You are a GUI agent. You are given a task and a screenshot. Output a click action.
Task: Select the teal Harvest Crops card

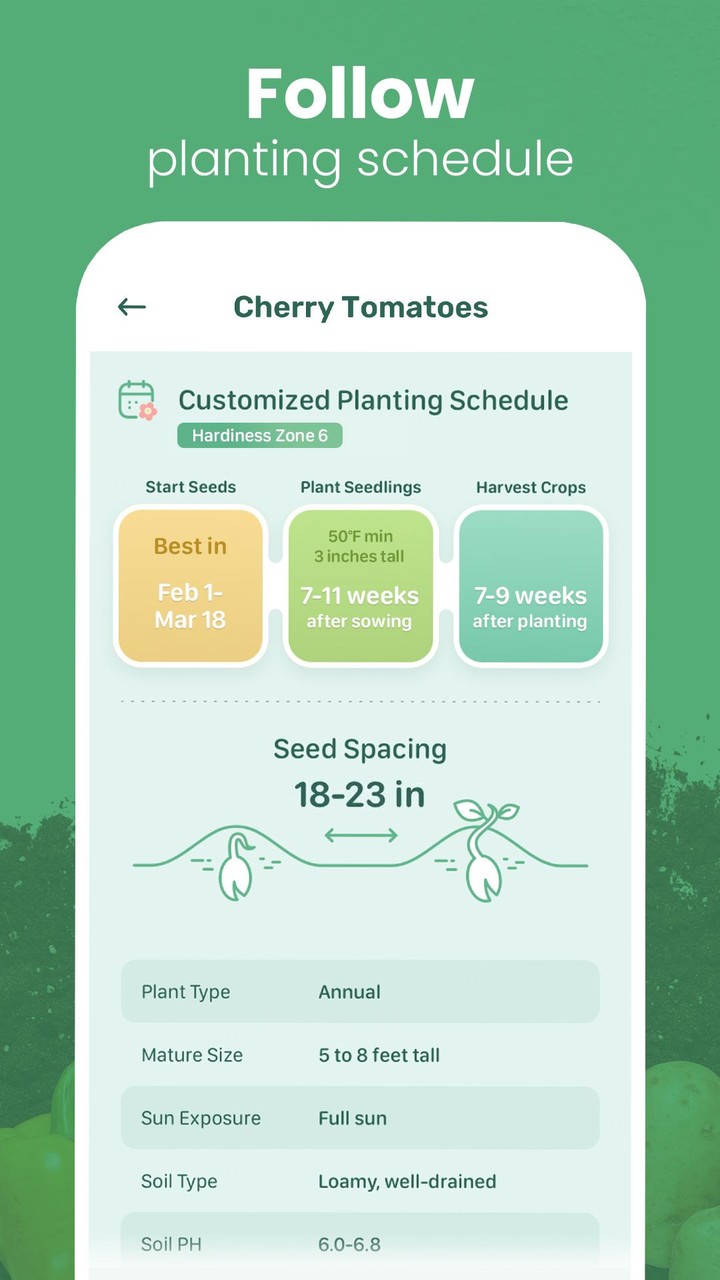tap(530, 585)
